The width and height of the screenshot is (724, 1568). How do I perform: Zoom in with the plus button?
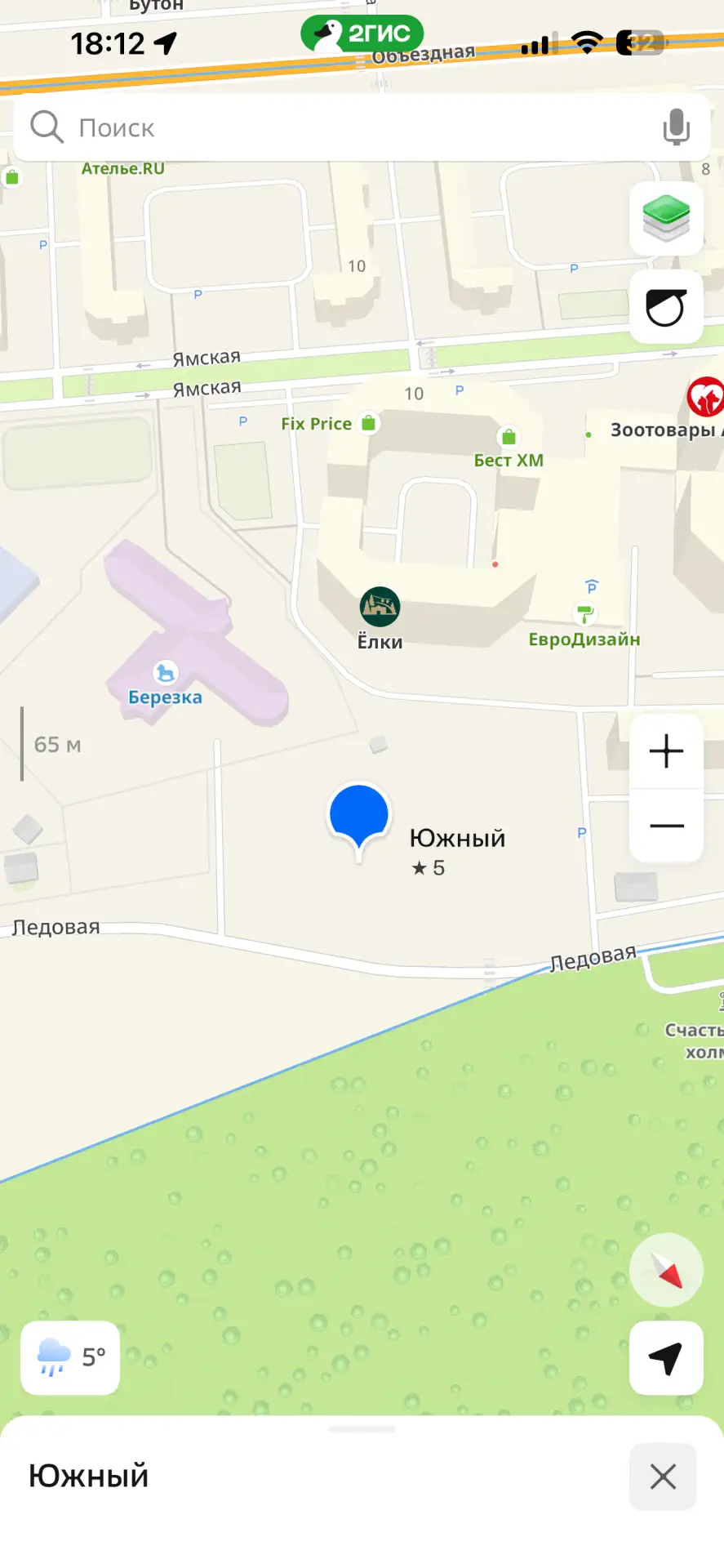point(666,751)
